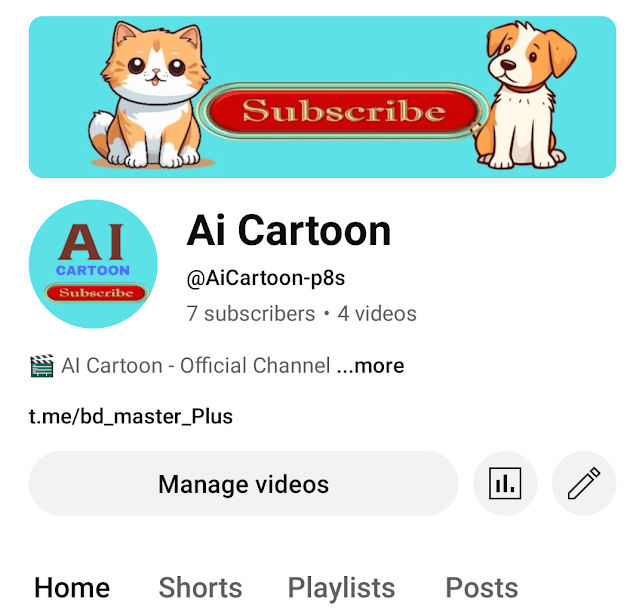Select the Home tab
639x616 pixels.
click(72, 588)
